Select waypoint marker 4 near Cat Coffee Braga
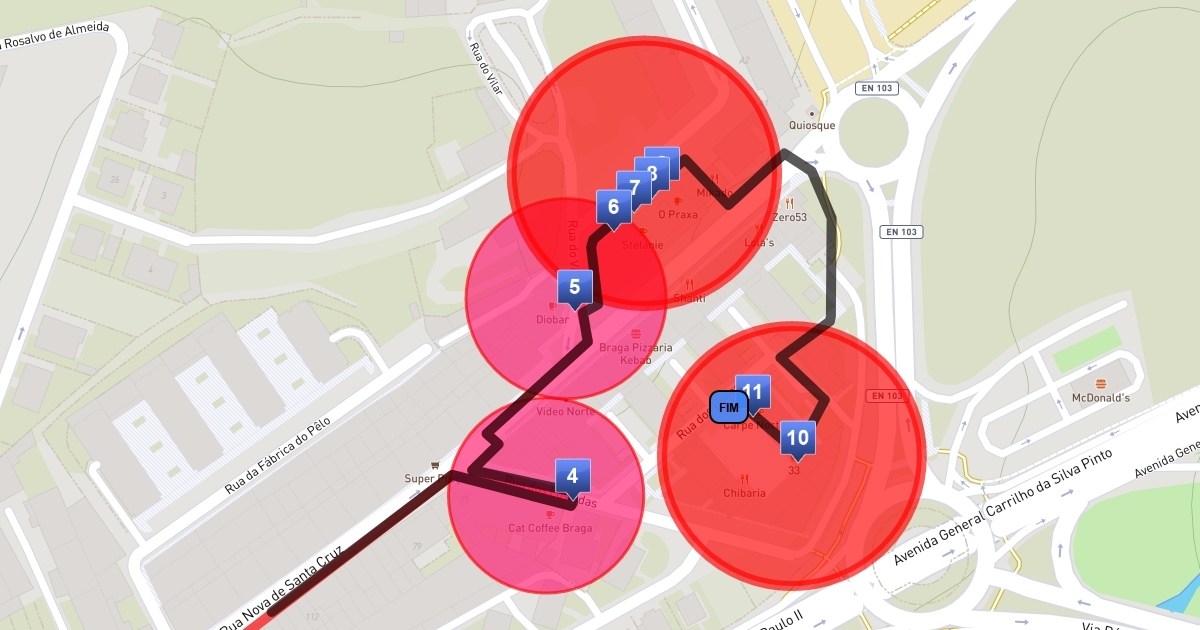 click(573, 477)
